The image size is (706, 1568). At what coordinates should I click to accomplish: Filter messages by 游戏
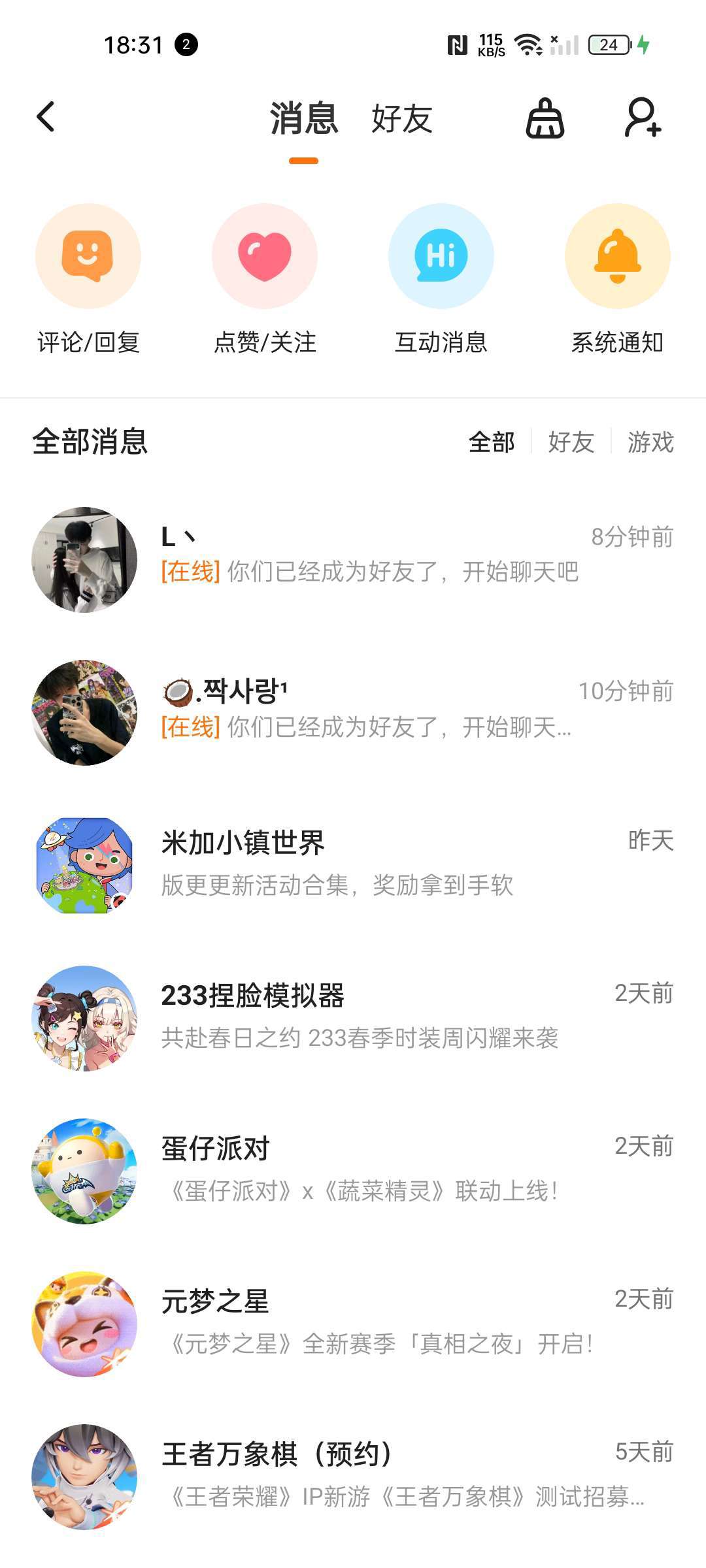650,442
